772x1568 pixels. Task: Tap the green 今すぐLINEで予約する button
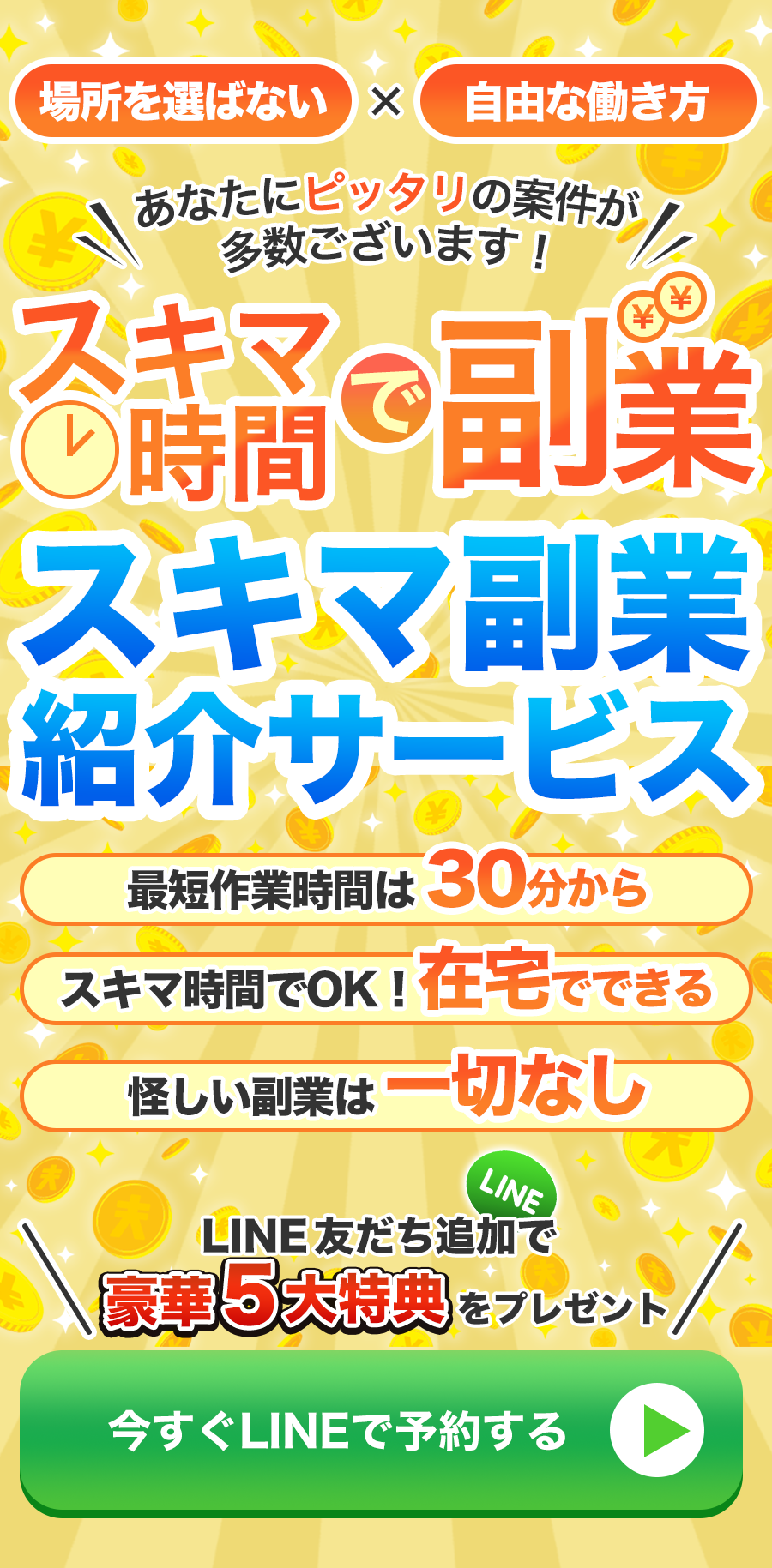[x=381, y=1430]
